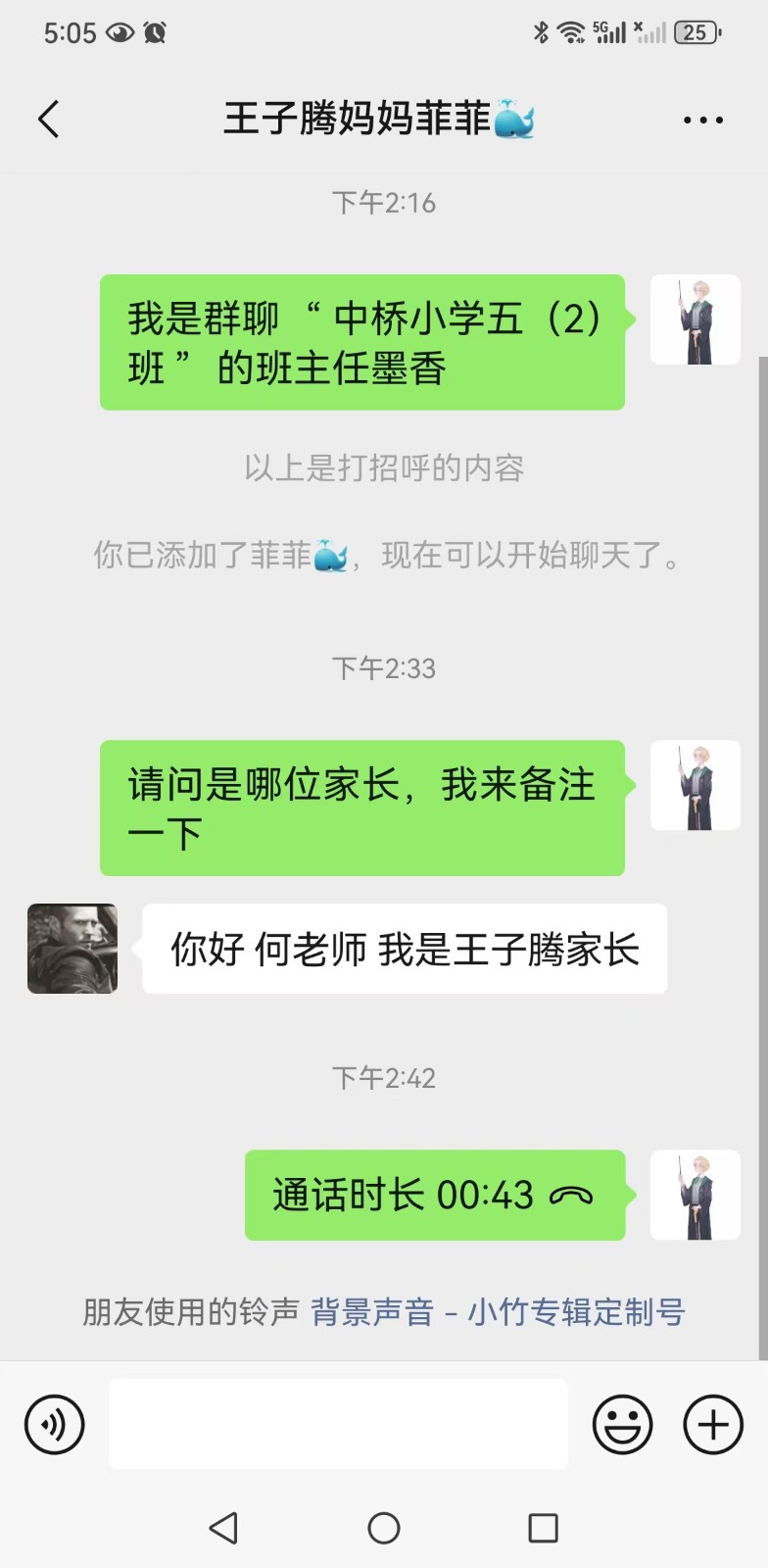Switch to voice message input
The width and height of the screenshot is (768, 1568).
coord(55,1424)
